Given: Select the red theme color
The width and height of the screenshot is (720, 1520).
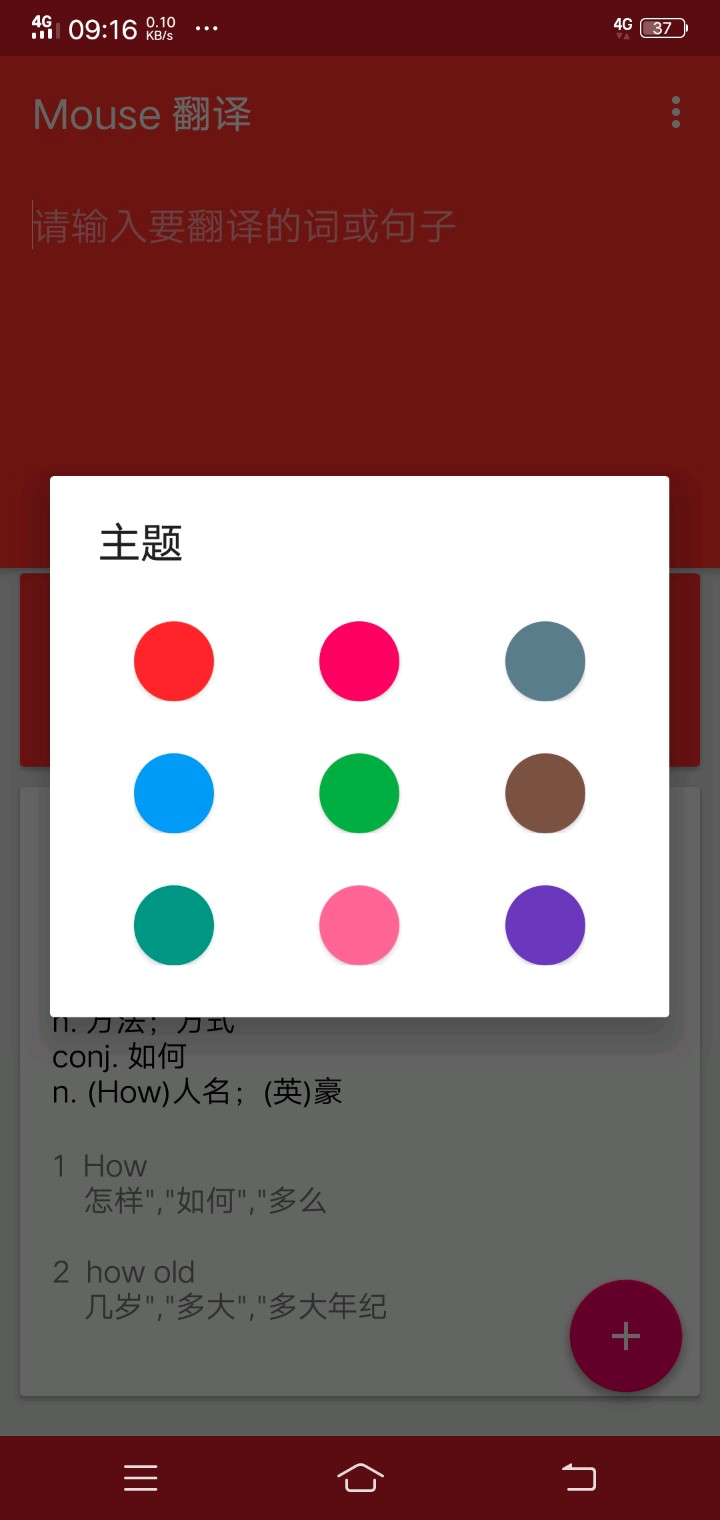Looking at the screenshot, I should tap(174, 661).
